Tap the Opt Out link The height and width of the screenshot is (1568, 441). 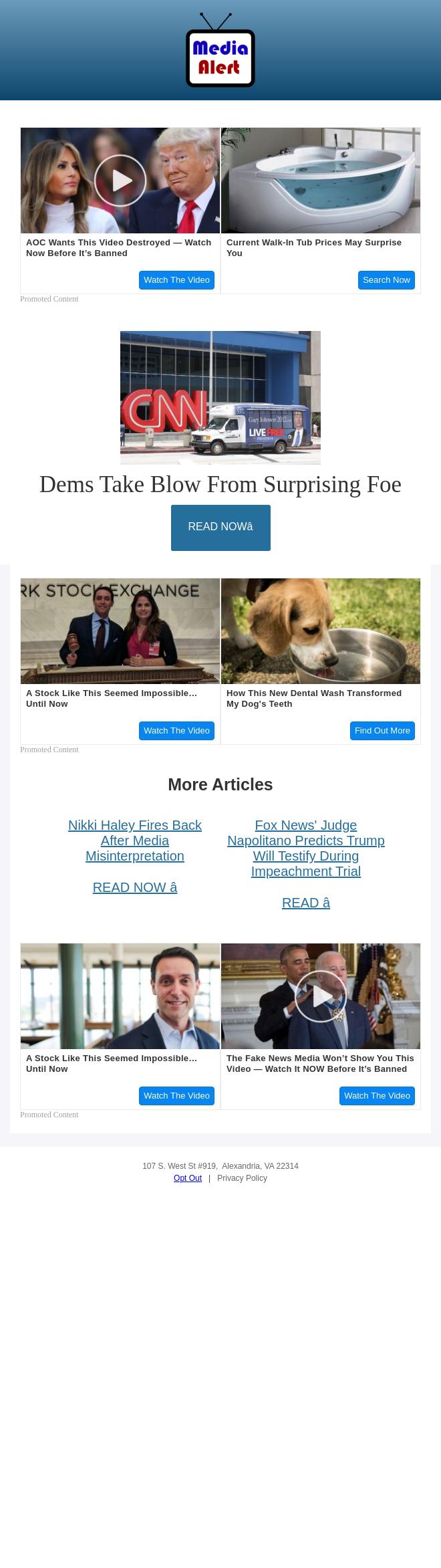[188, 1178]
